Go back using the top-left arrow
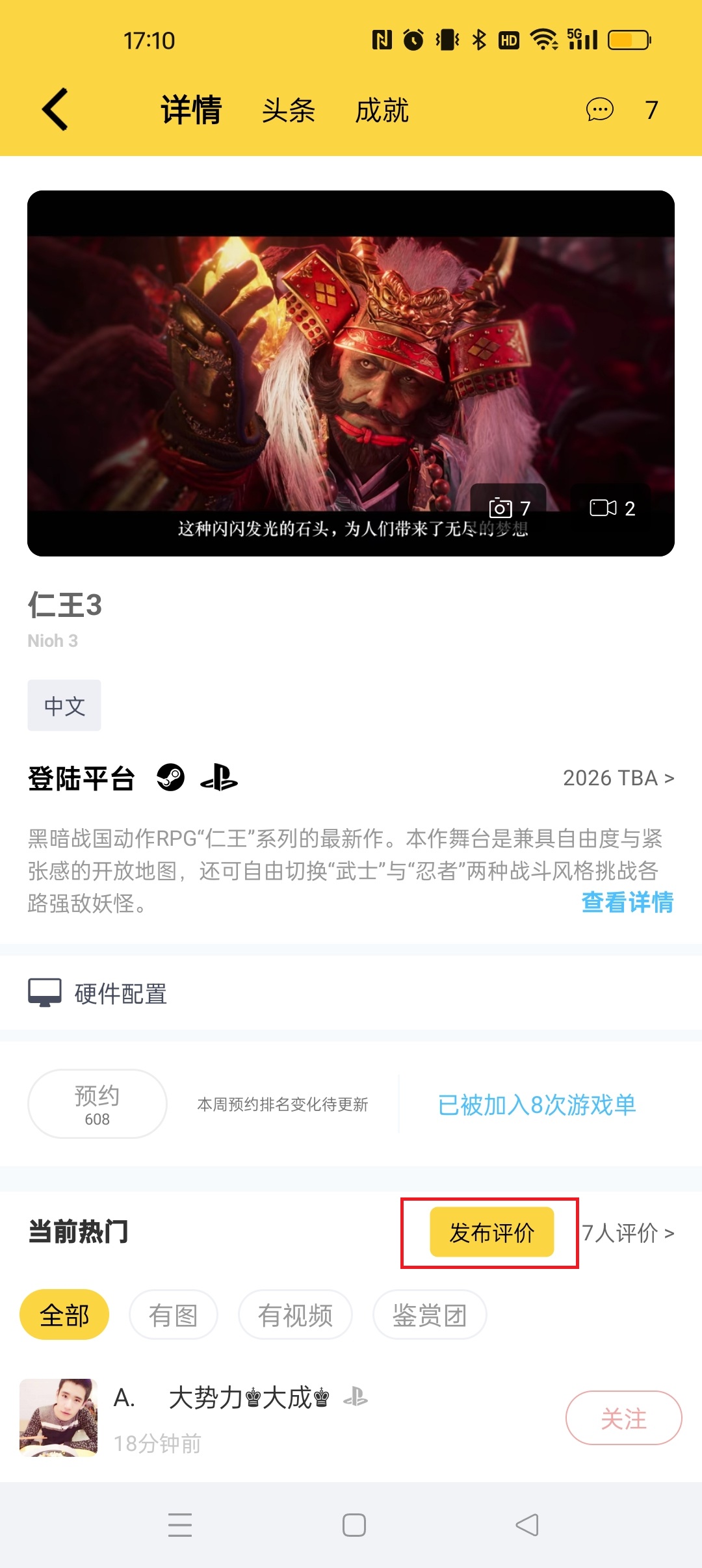Screen dimensions: 702x1568 [x=56, y=109]
